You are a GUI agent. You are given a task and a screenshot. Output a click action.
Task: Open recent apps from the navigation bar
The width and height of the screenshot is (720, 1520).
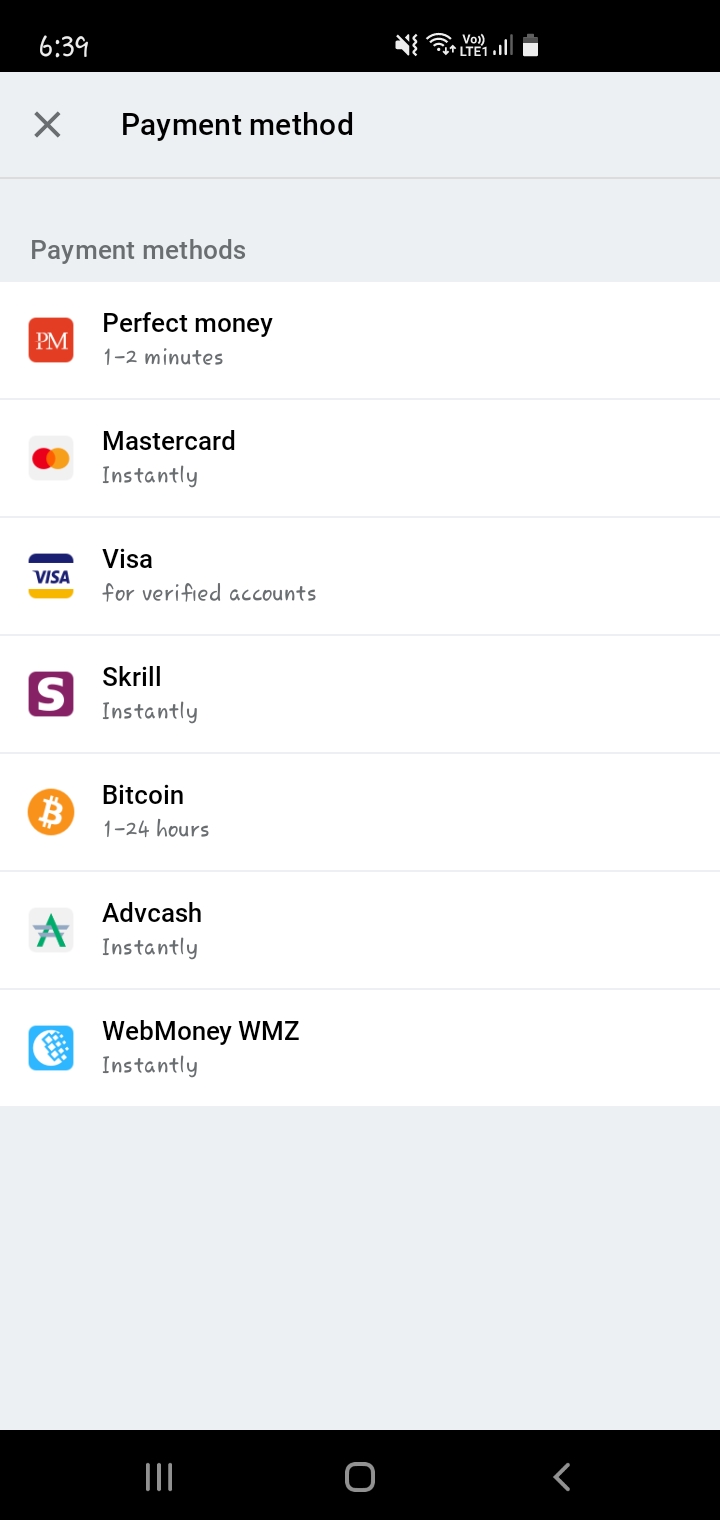click(159, 1476)
